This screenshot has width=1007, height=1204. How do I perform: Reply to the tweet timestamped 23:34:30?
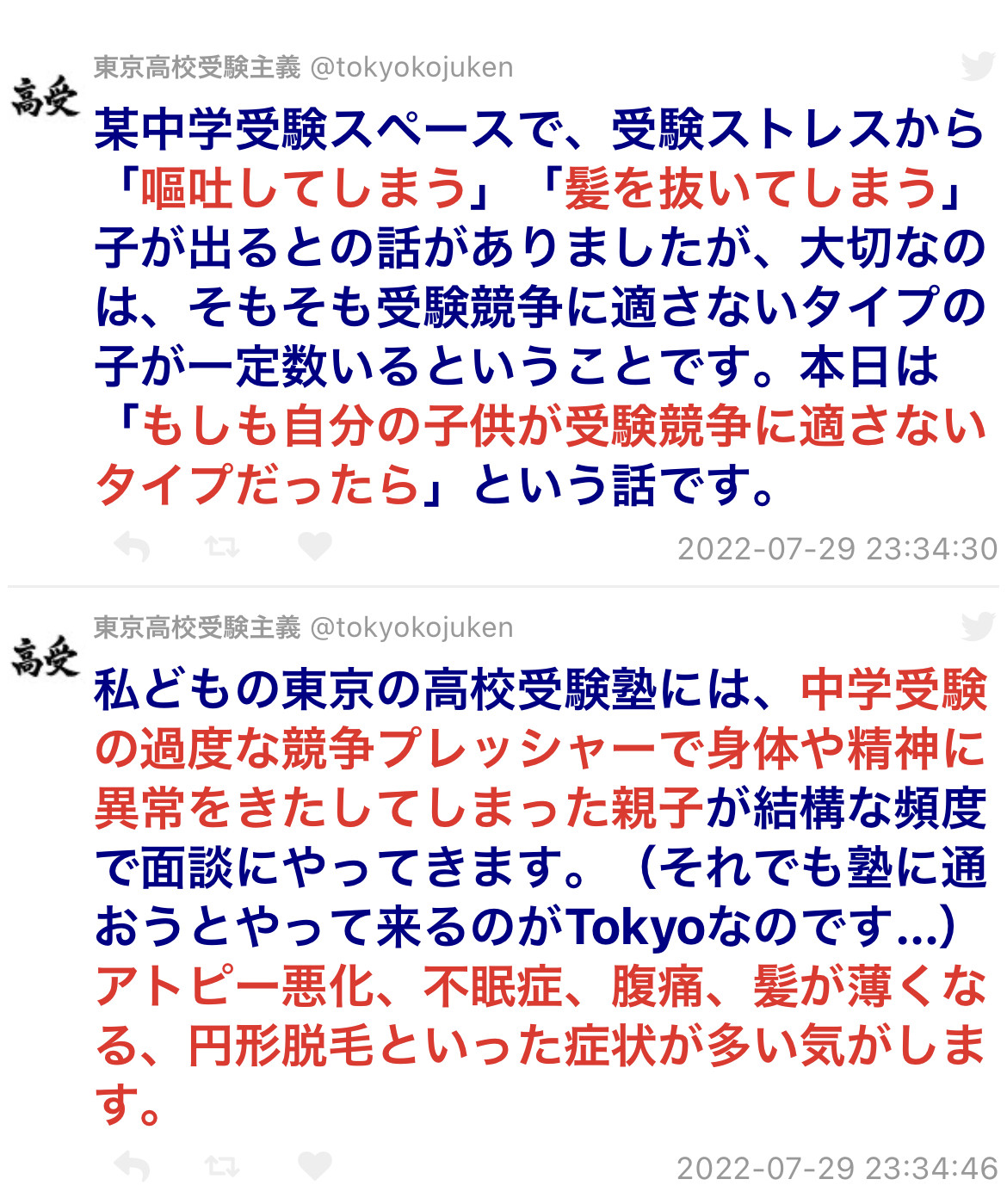coord(133,546)
